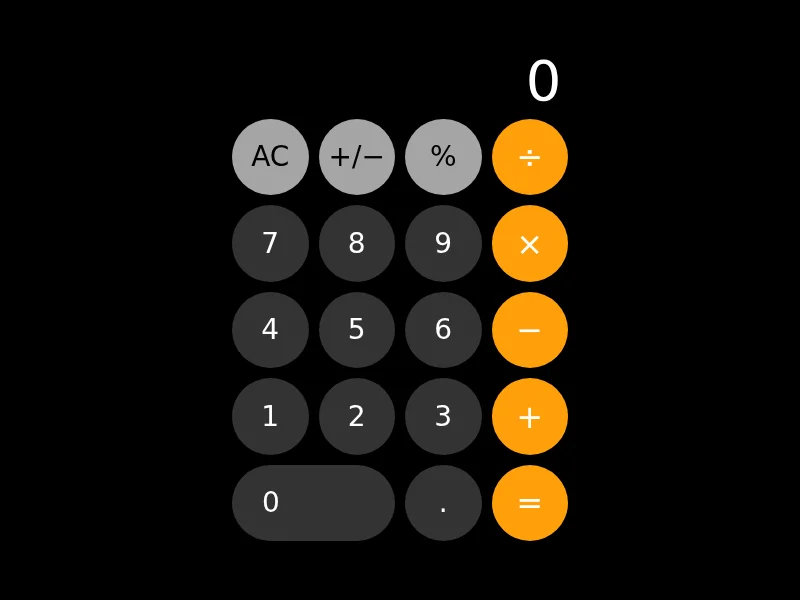Screen dimensions: 800x600
Task: Select the divide operator
Action: point(530,157)
